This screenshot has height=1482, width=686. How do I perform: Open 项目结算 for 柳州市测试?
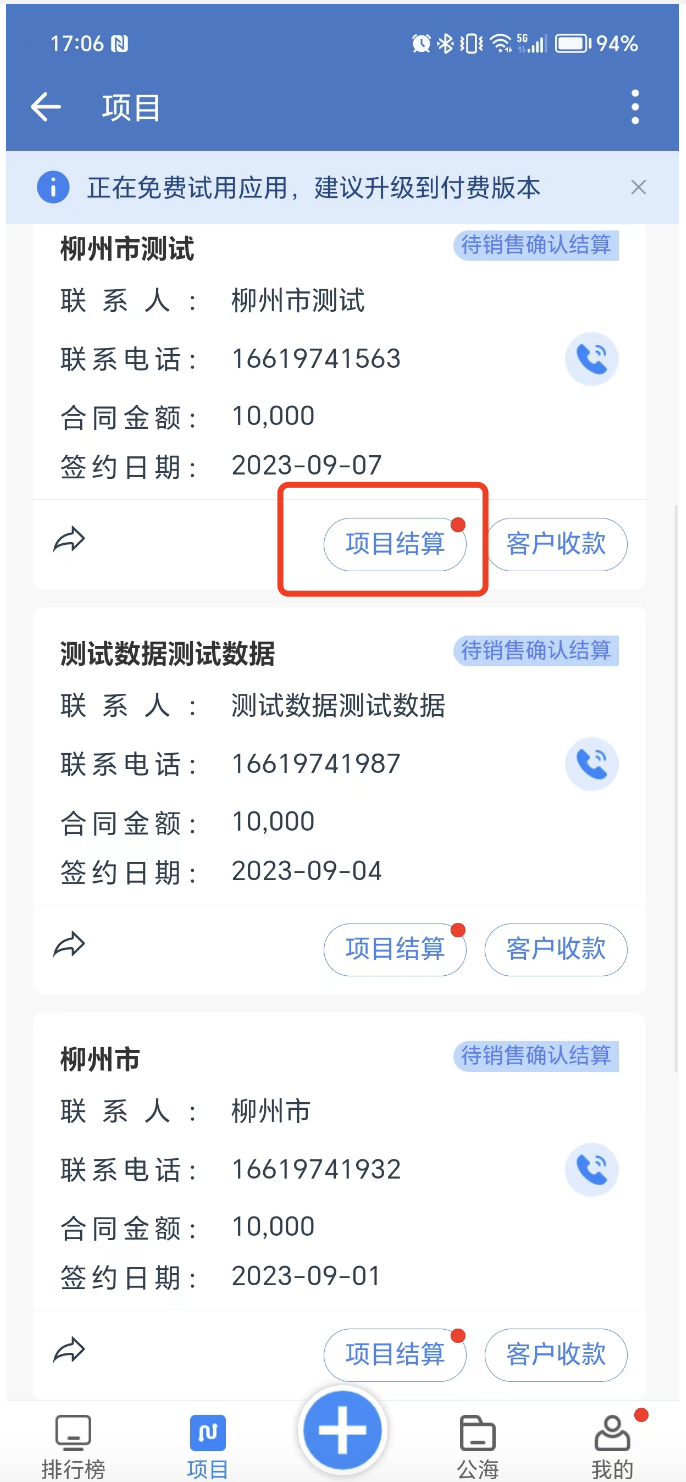pyautogui.click(x=395, y=544)
